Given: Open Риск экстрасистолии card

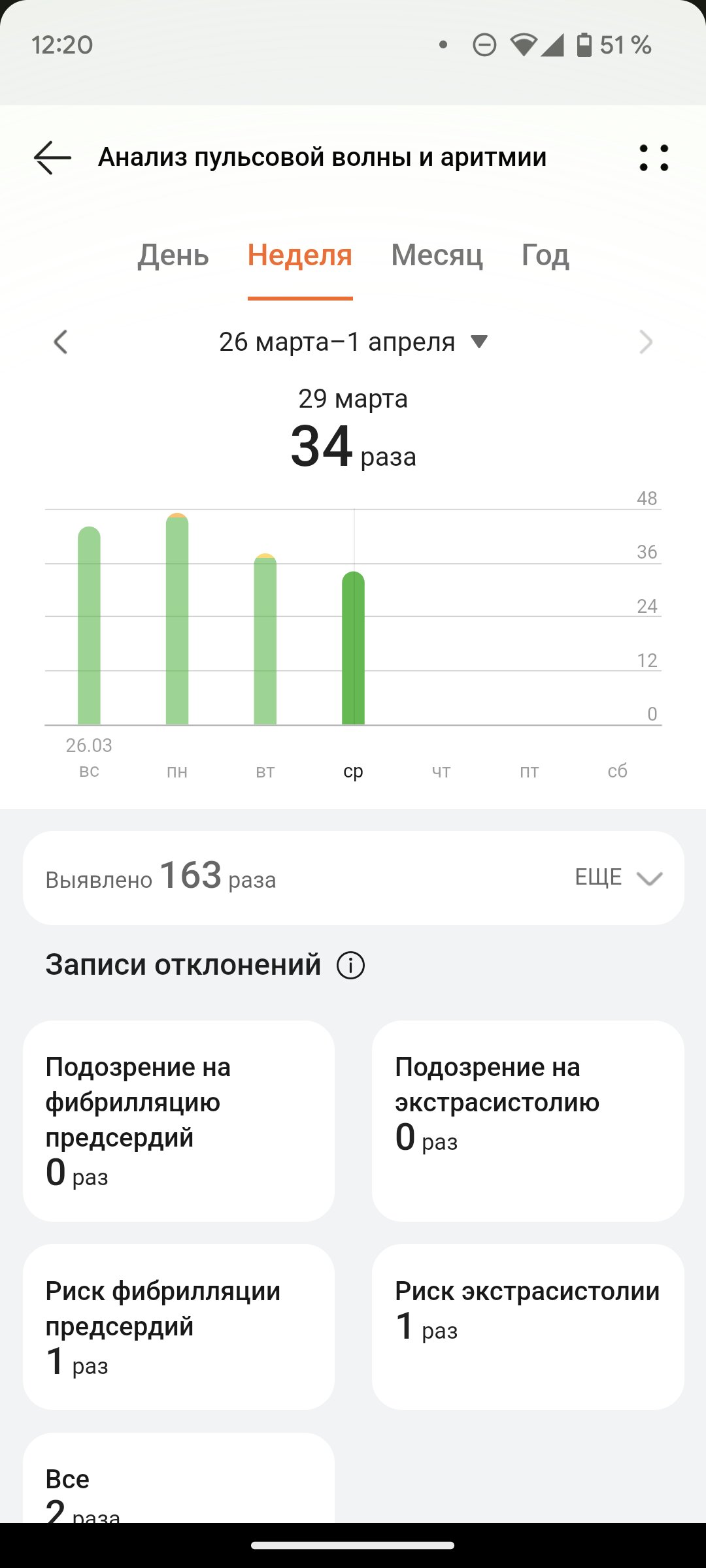Looking at the screenshot, I should point(528,1327).
